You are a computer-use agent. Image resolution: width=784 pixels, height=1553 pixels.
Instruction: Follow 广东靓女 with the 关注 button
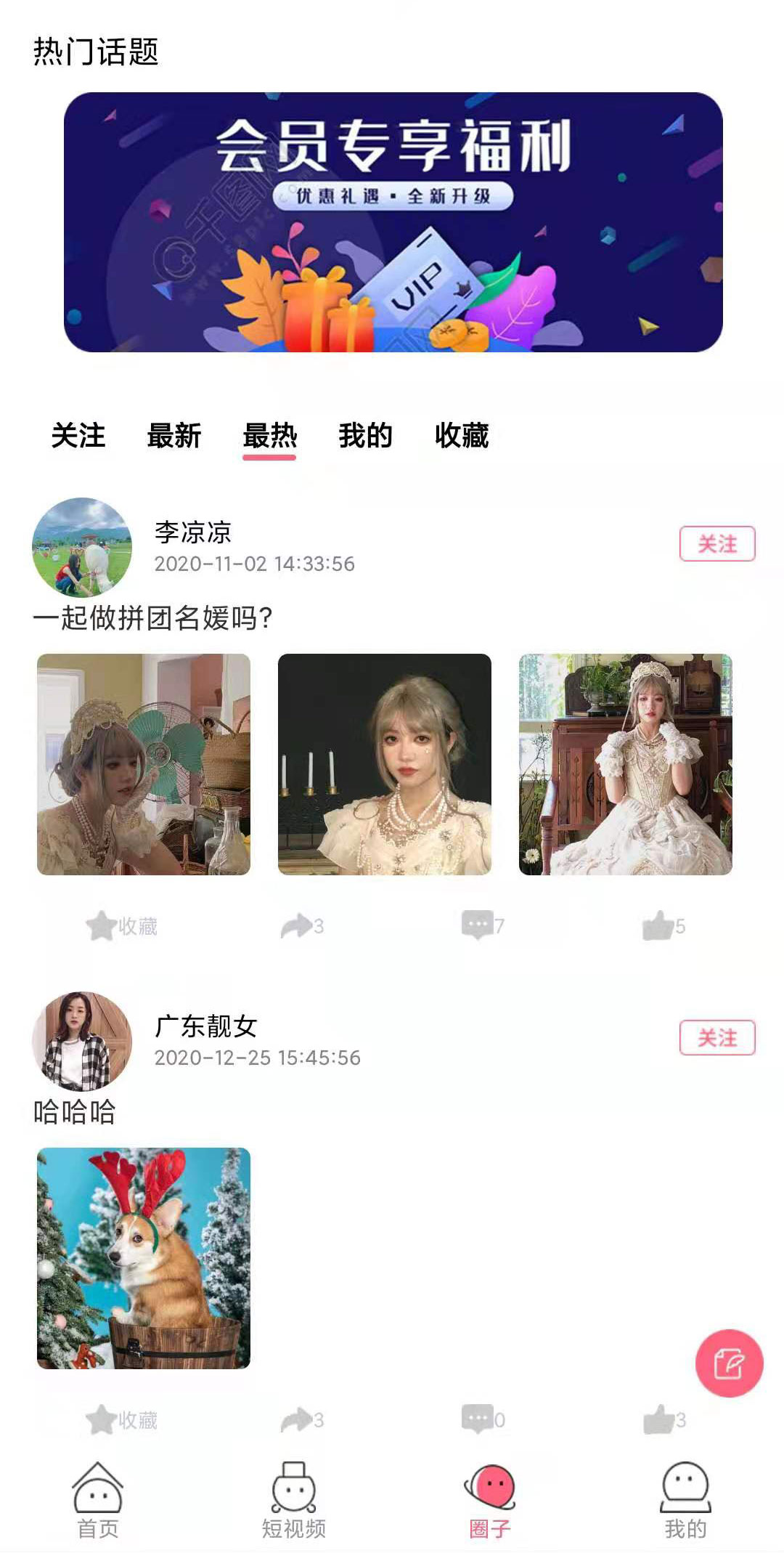pos(716,1038)
